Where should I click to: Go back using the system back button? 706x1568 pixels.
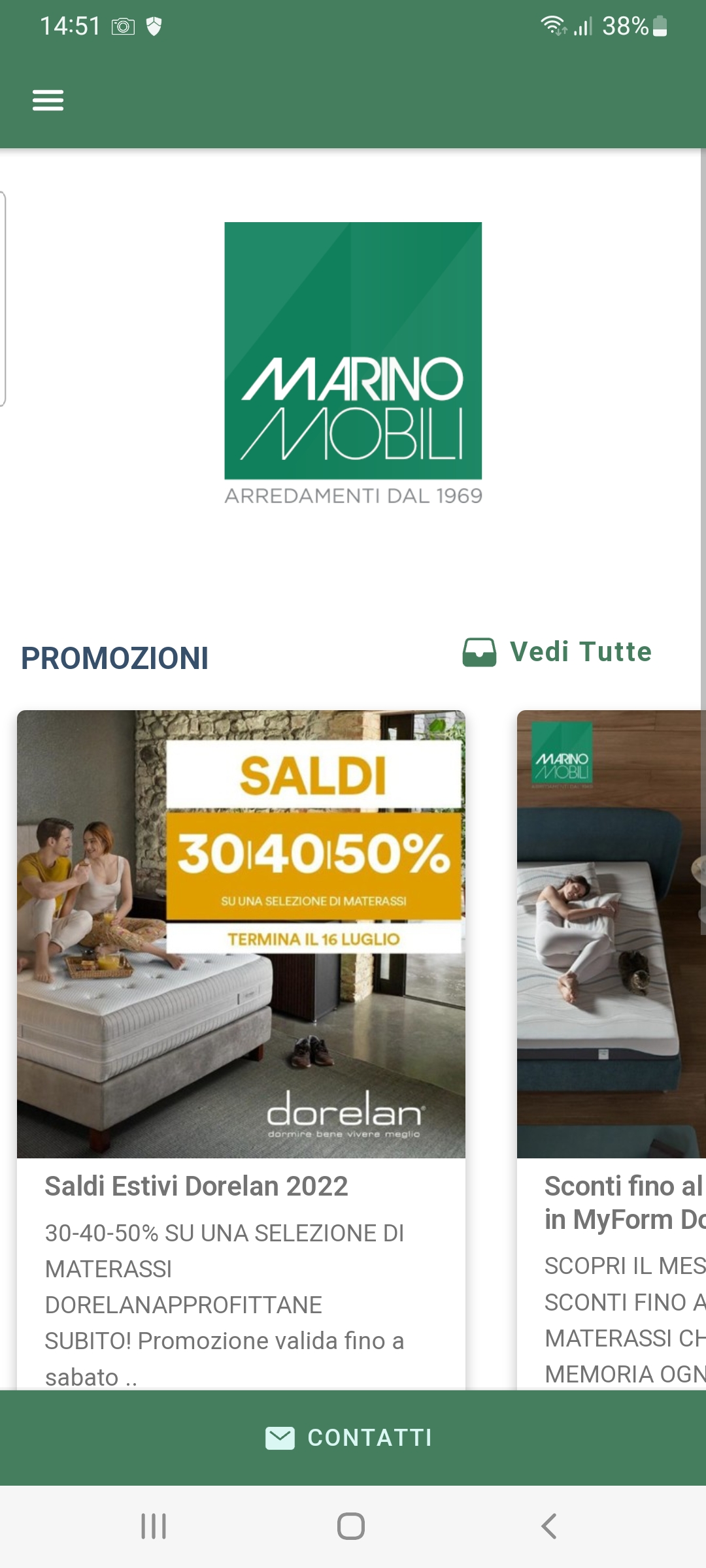pos(549,1526)
